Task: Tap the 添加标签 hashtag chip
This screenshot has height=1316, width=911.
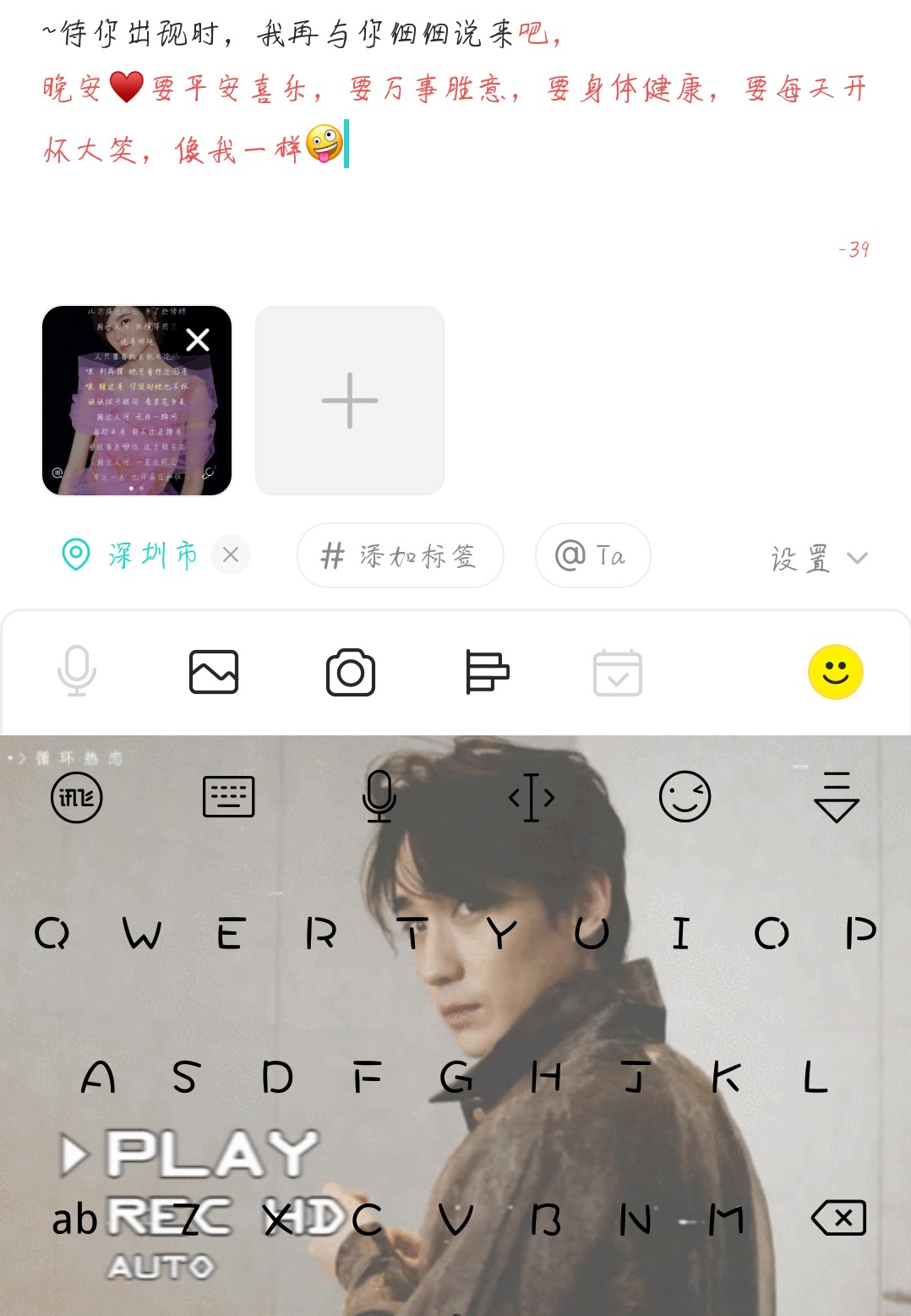Action: (400, 555)
